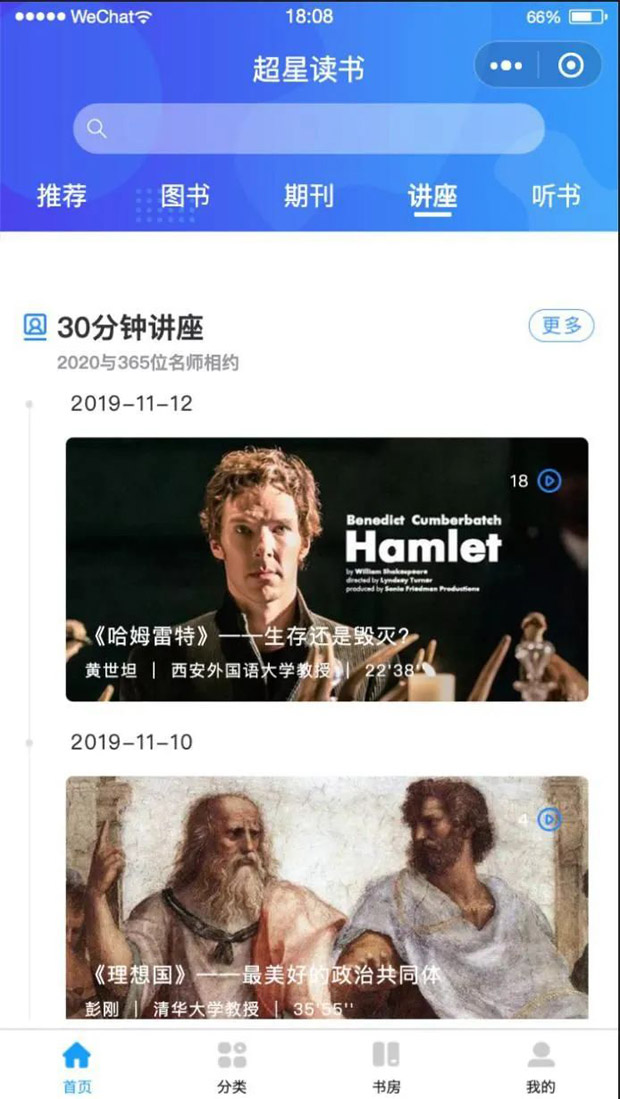
Task: Play the 《理想国》 lecture via play icon
Action: [x=549, y=820]
